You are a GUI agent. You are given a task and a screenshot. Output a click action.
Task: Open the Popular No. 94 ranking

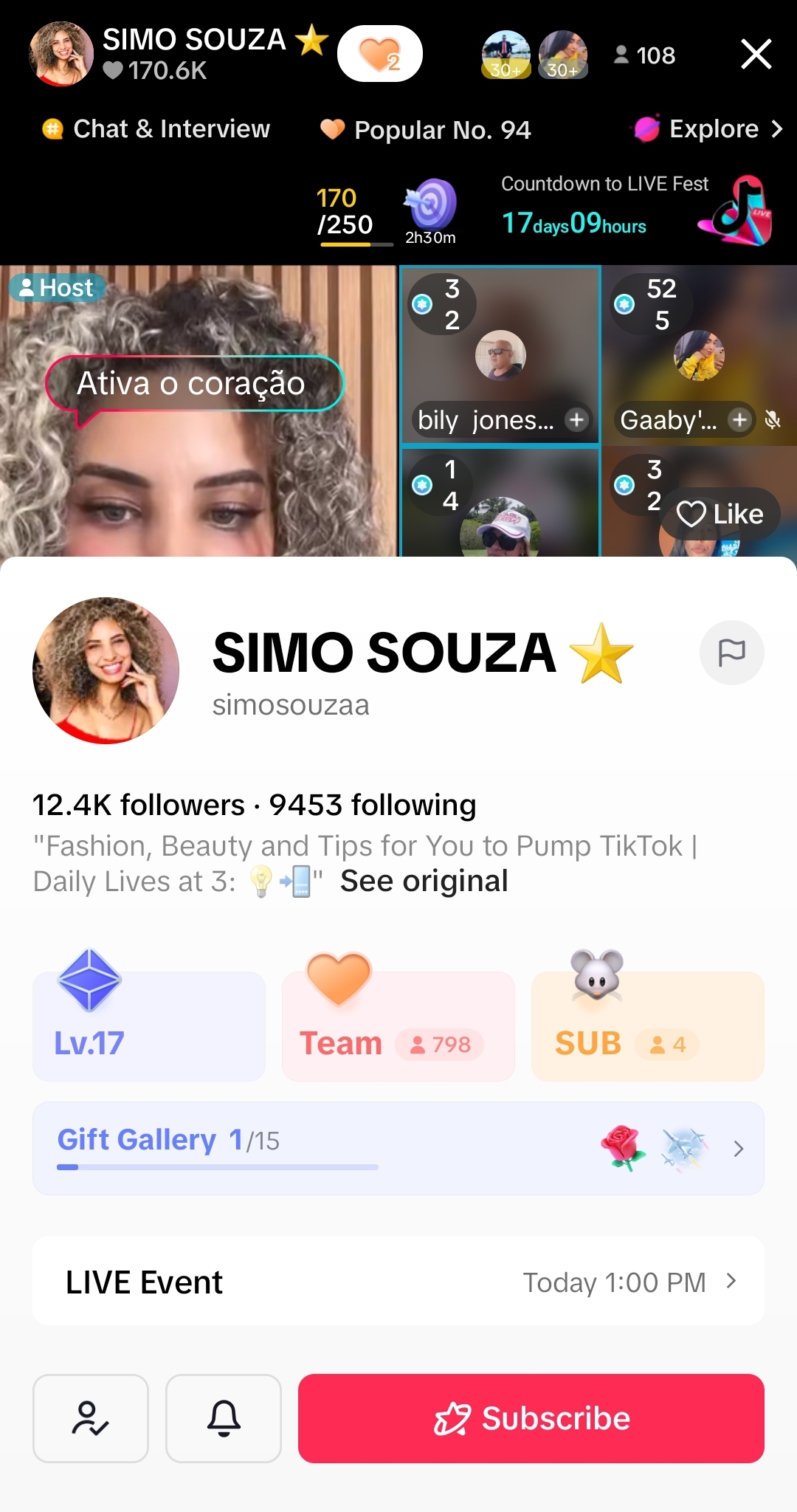click(426, 130)
